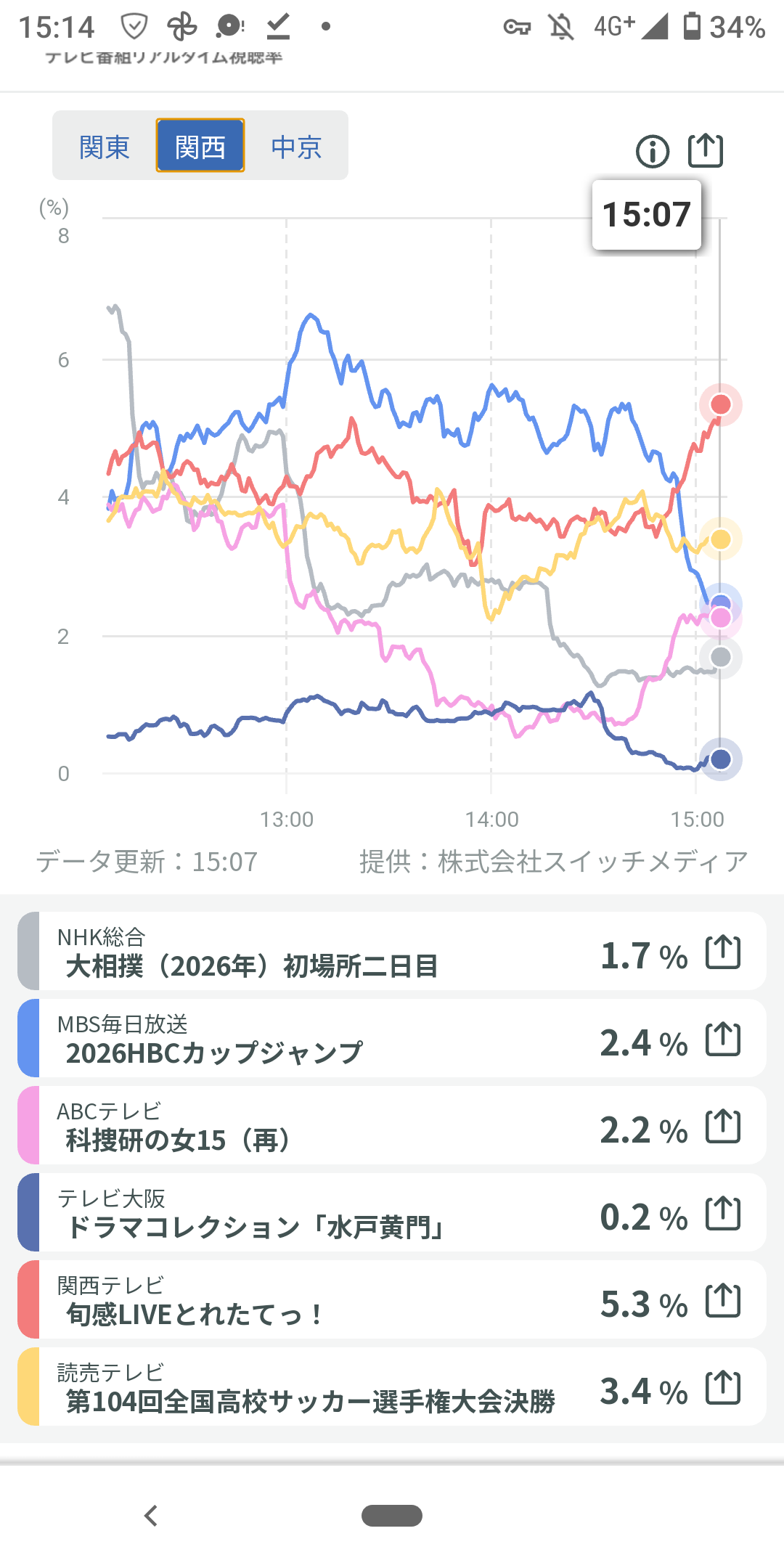This screenshot has height=1568, width=784.
Task: Select the 関西 region tab
Action: pos(200,147)
